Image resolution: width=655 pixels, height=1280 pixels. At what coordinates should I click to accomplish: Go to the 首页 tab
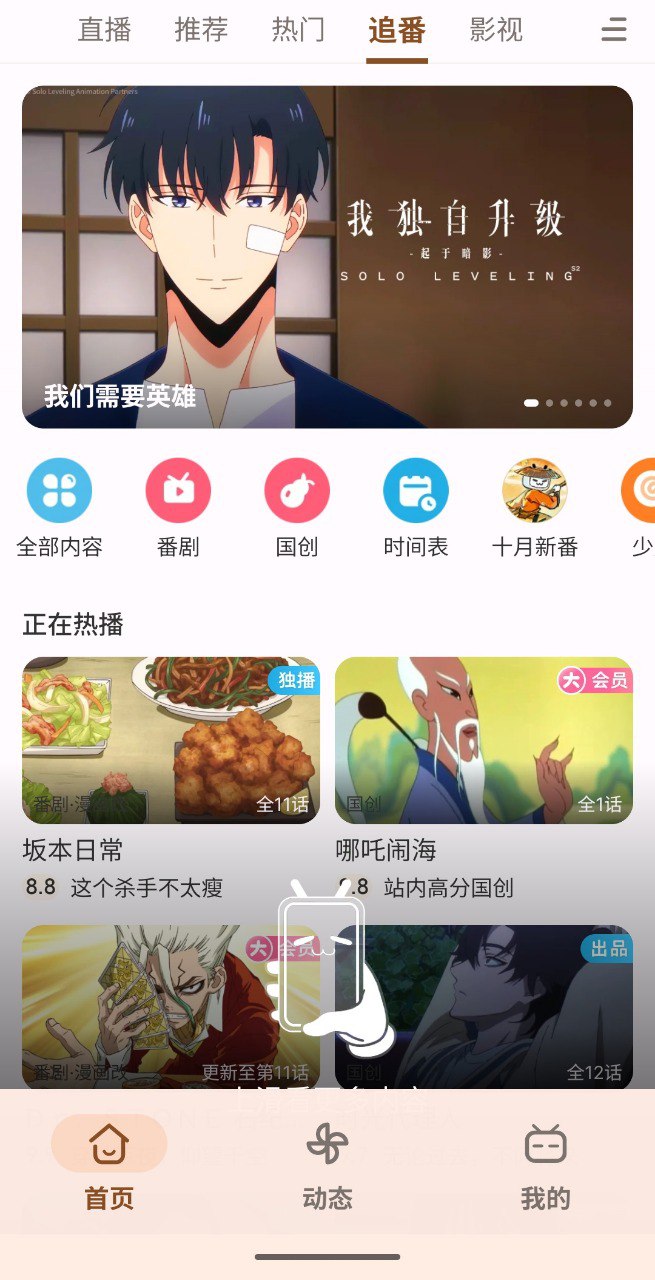coord(109,1163)
